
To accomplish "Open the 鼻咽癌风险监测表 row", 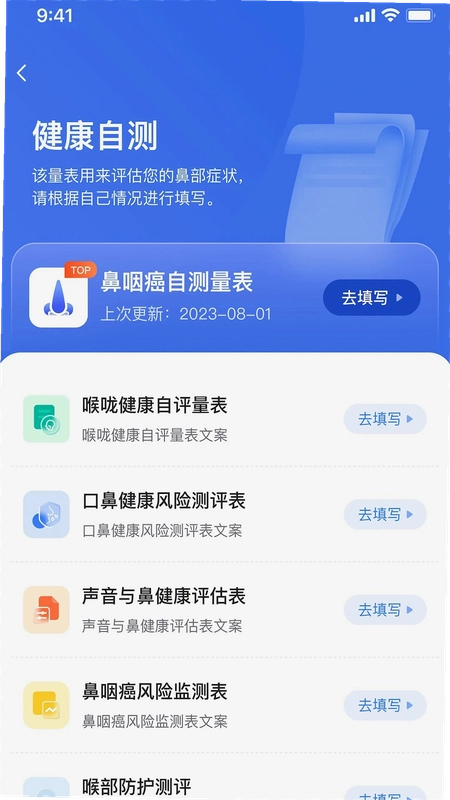I will pos(225,705).
